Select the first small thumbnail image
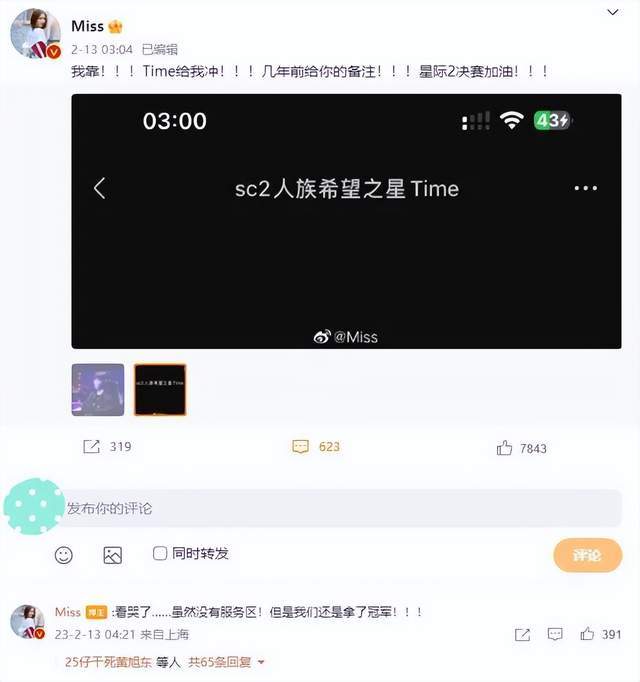Image resolution: width=640 pixels, height=682 pixels. (98, 389)
